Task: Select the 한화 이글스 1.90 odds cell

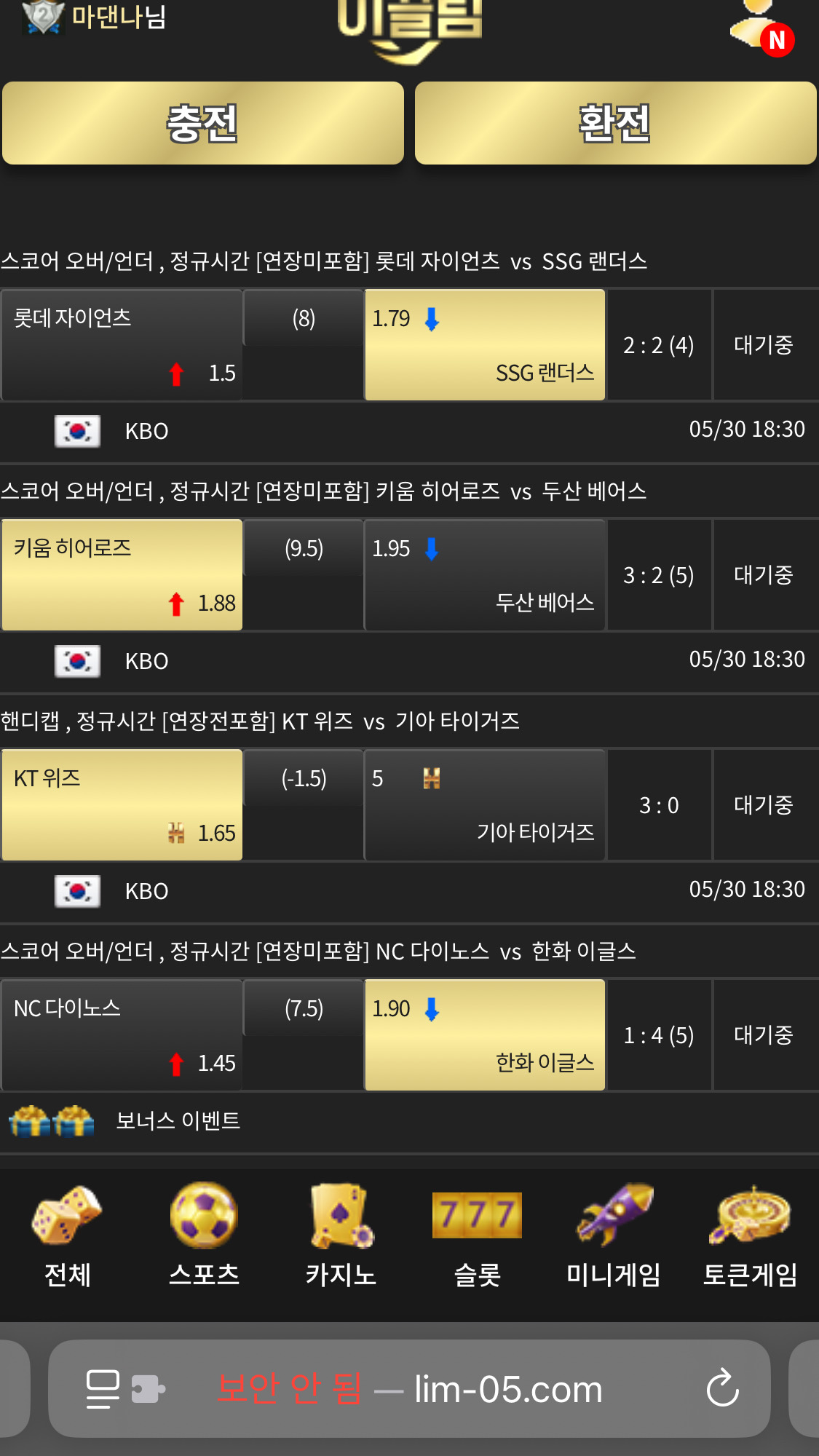Action: [485, 1035]
